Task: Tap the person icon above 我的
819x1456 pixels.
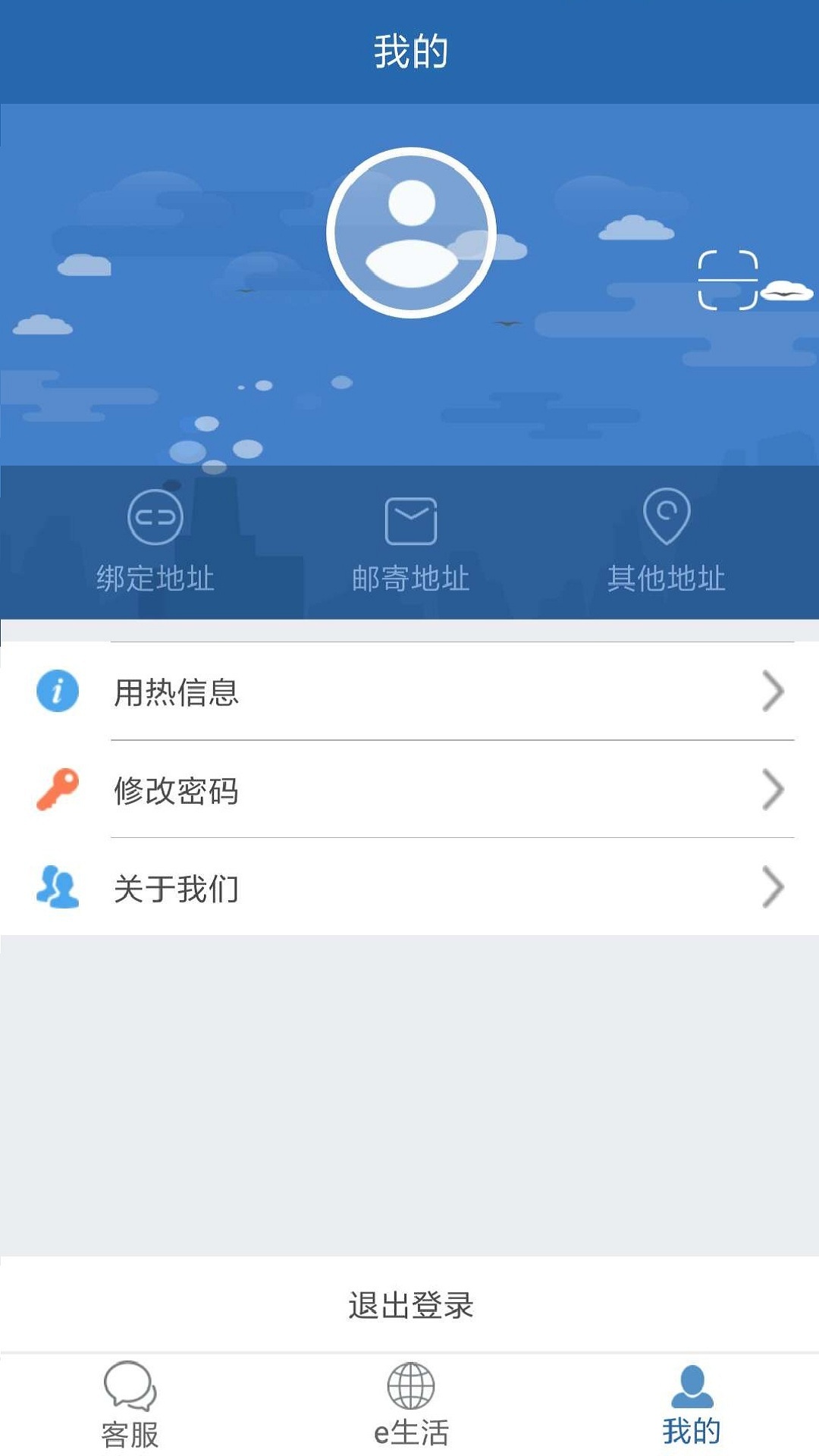Action: [690, 1398]
